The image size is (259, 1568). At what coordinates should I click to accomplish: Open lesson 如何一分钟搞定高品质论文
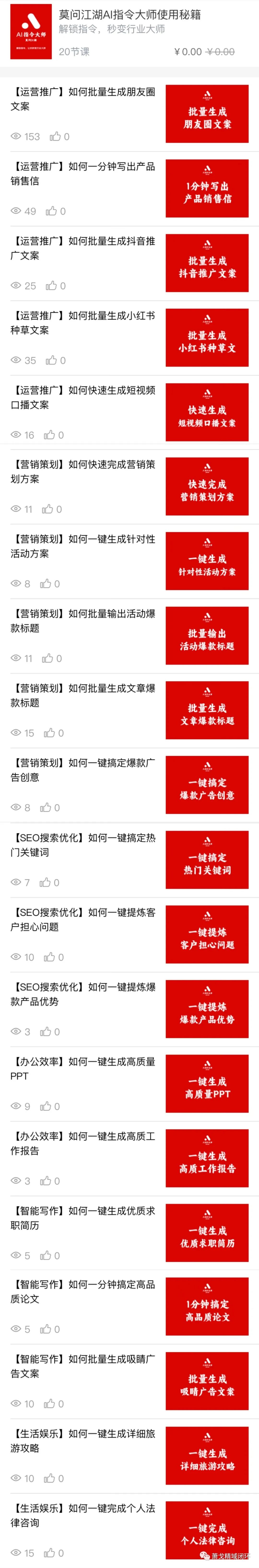[x=82, y=1292]
